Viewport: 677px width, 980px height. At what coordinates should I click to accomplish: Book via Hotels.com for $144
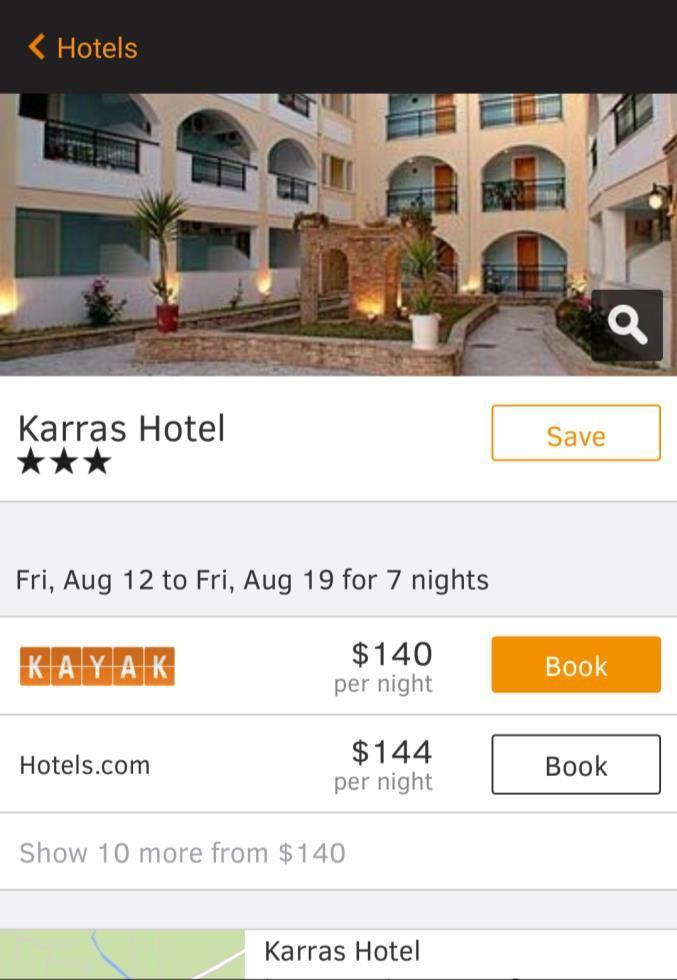coord(575,765)
